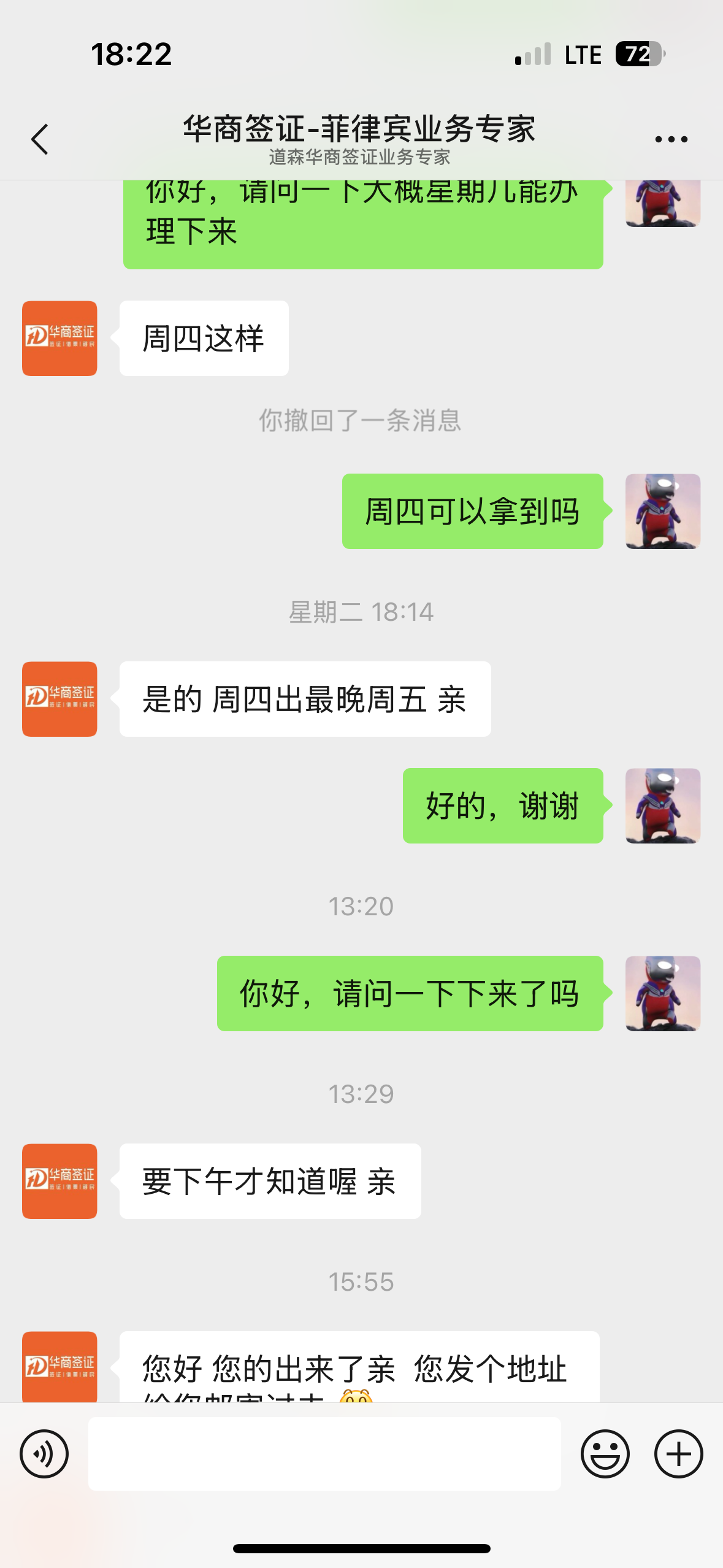Screen dimensions: 723x1568
Task: Switch to voice message input
Action: click(44, 1453)
